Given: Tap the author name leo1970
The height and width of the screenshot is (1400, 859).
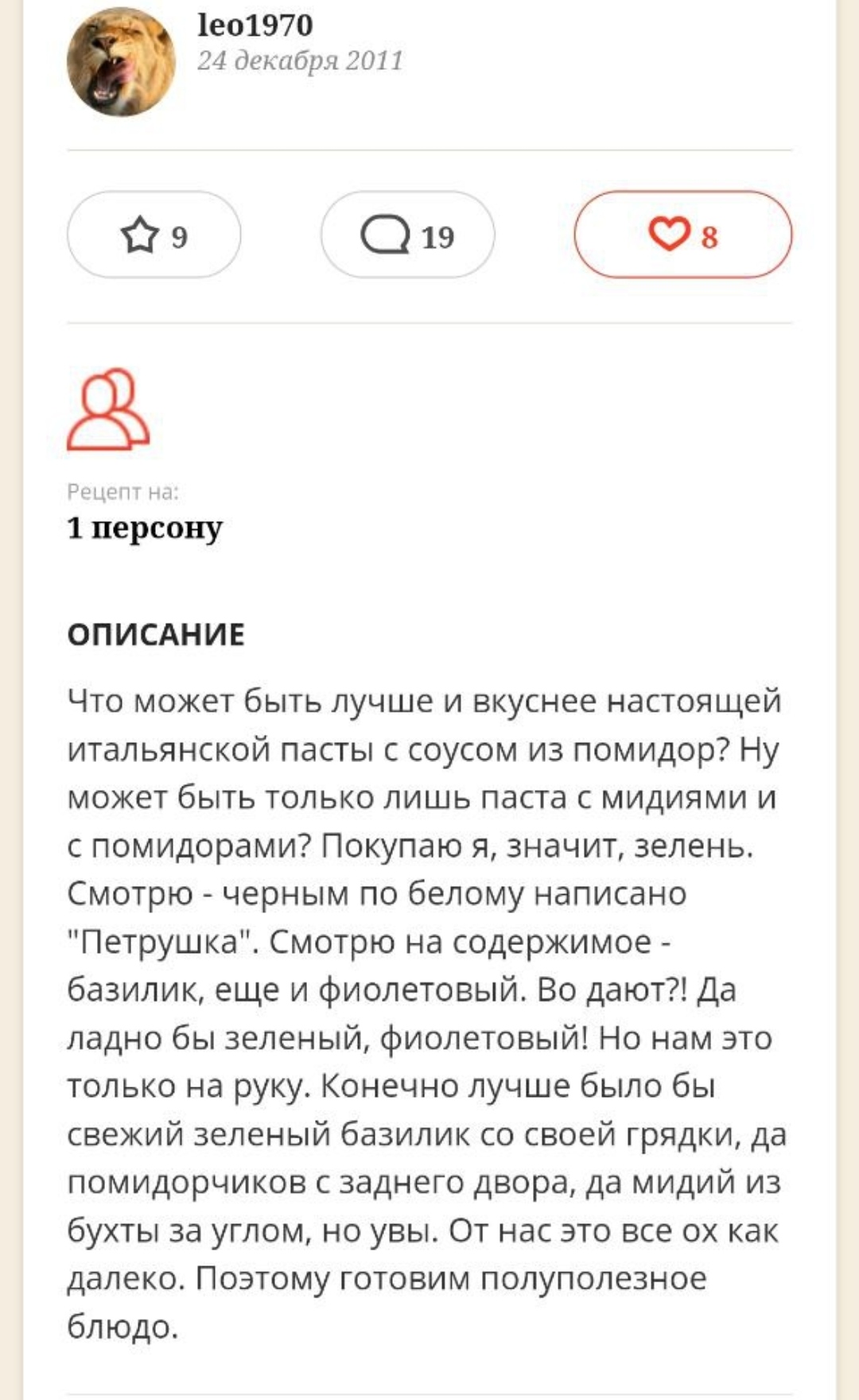Looking at the screenshot, I should point(255,25).
